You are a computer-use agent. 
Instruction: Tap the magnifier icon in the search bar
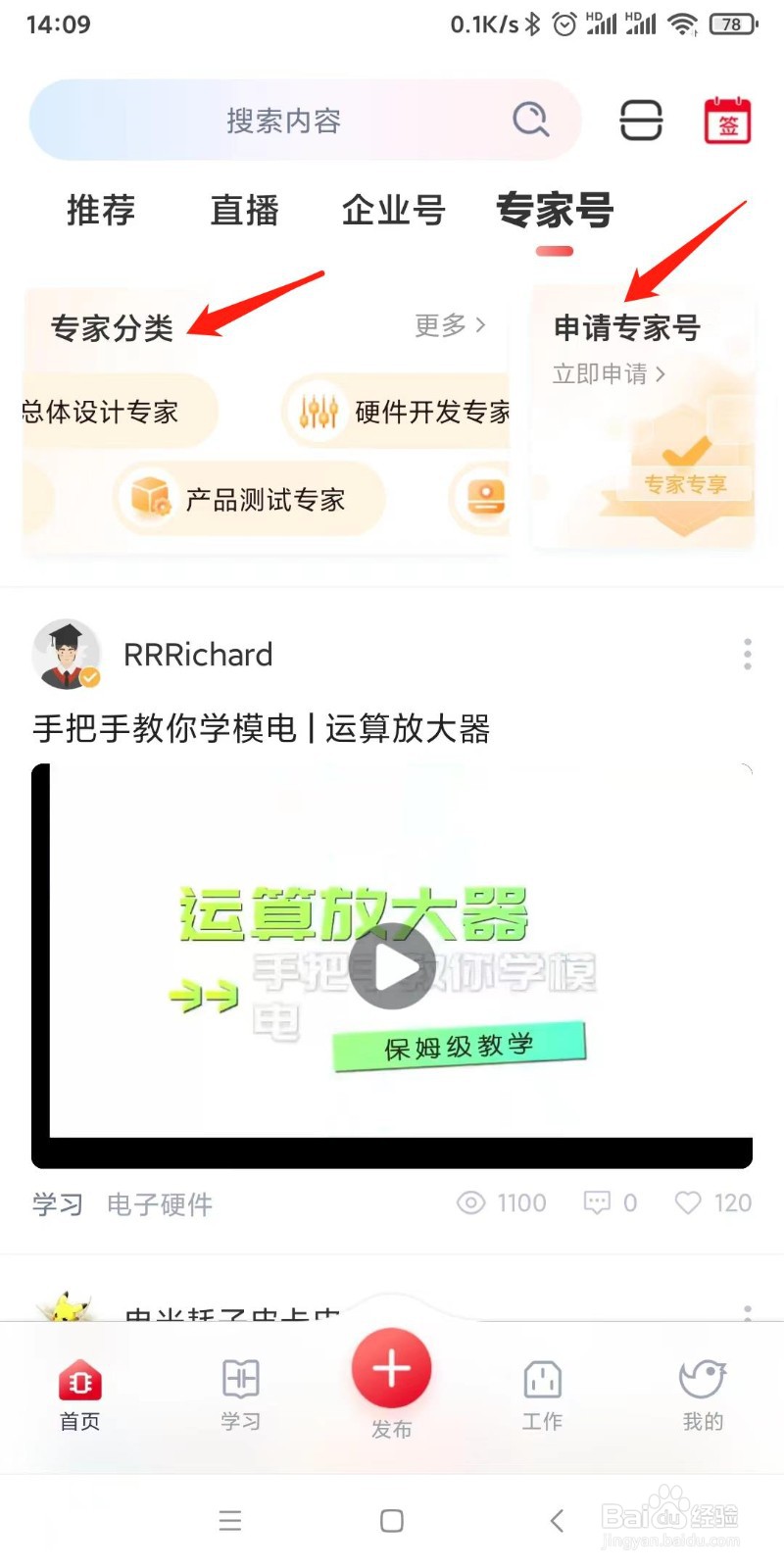point(530,119)
